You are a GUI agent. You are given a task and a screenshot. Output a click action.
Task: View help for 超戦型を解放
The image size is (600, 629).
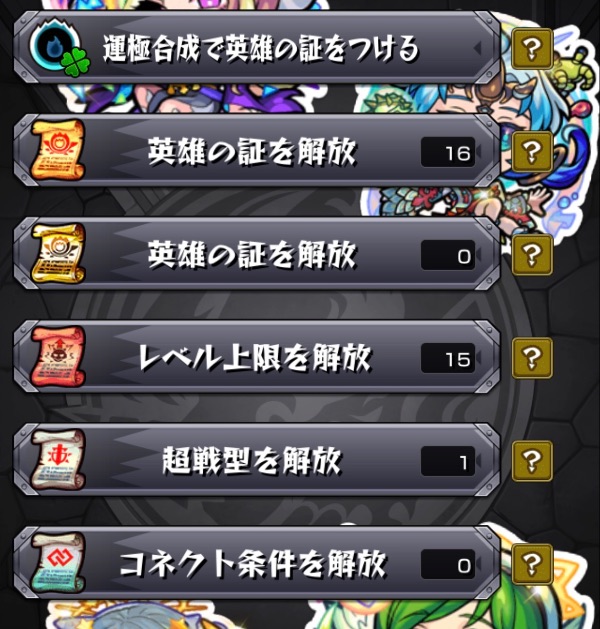[x=532, y=460]
